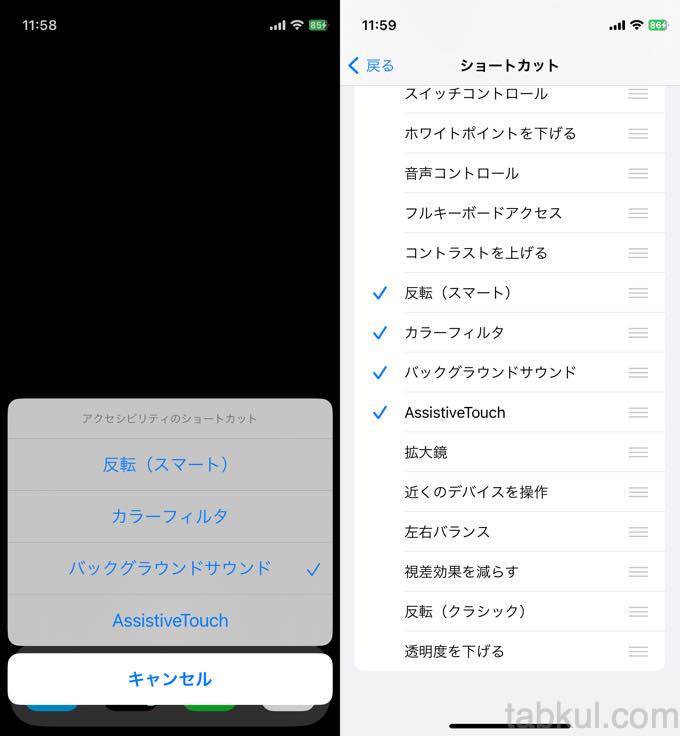Image resolution: width=680 pixels, height=736 pixels.
Task: Add 音声コントロール to shortcuts
Action: [462, 173]
